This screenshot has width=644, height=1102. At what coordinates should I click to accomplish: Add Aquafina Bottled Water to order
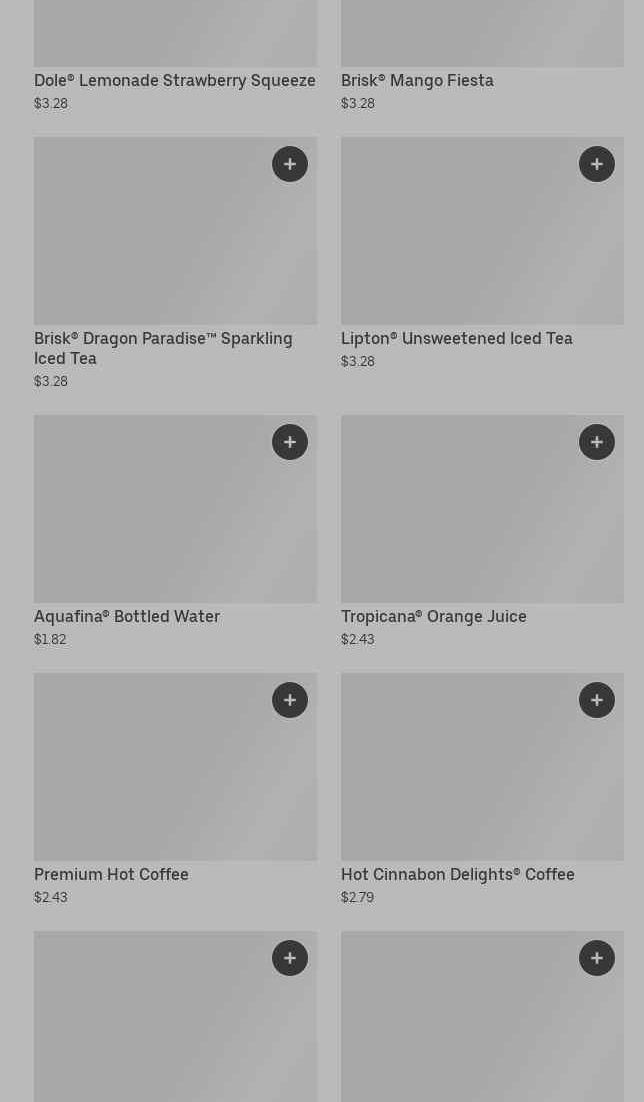[290, 442]
